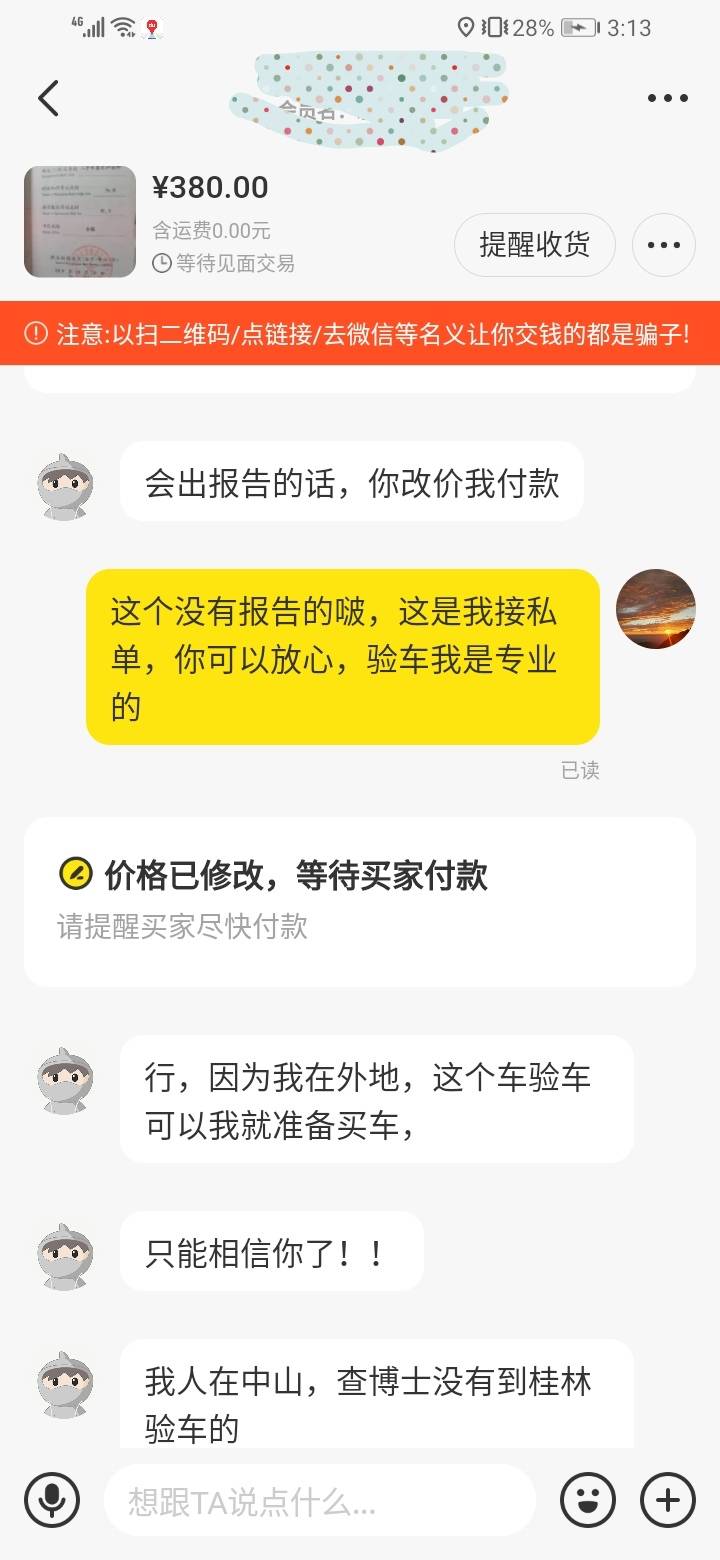720x1560 pixels.
Task: Tap the 请提醒买家尽快付款 prompt
Action: (183, 928)
